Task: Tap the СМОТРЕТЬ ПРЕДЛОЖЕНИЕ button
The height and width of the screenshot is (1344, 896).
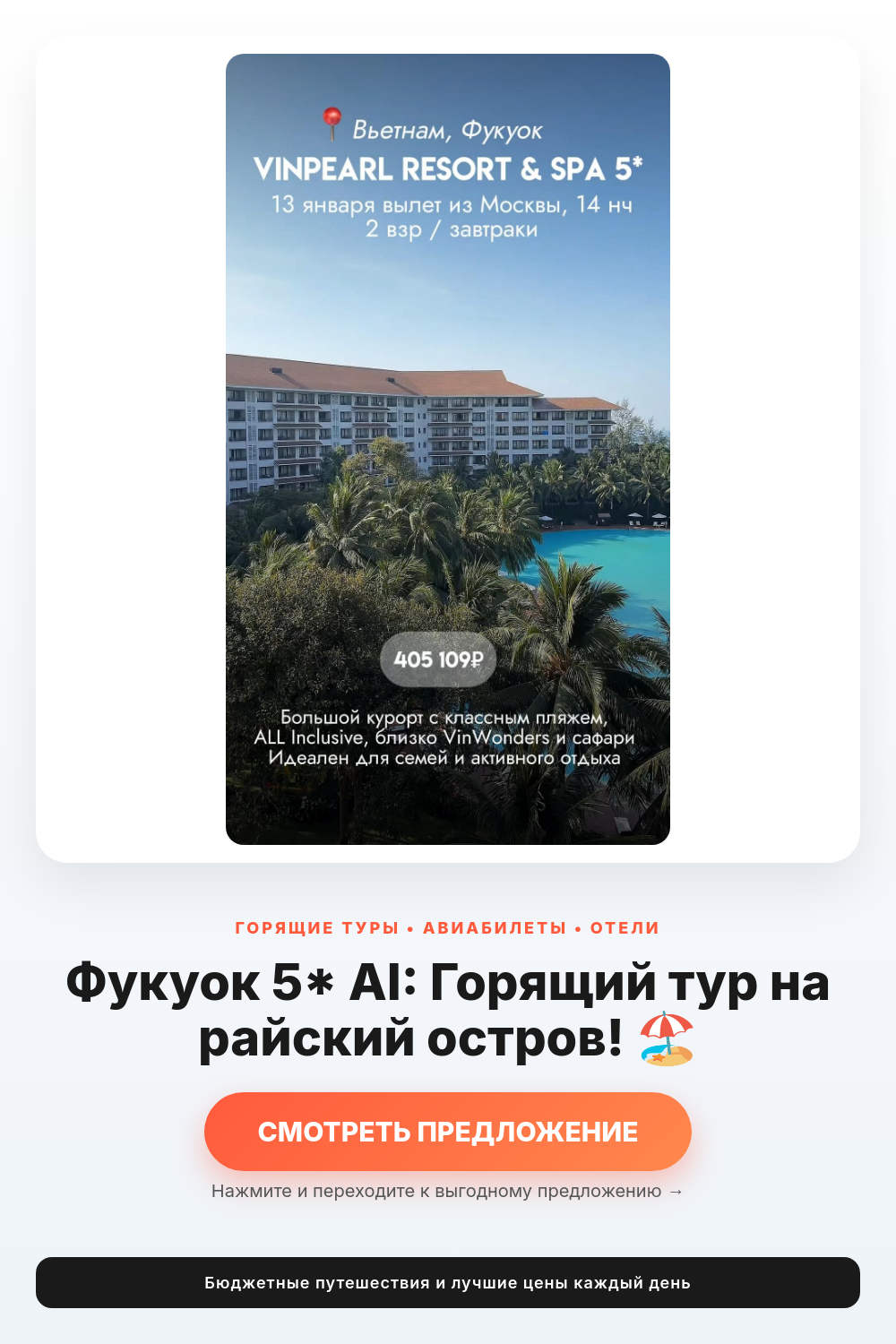Action: (x=448, y=1132)
